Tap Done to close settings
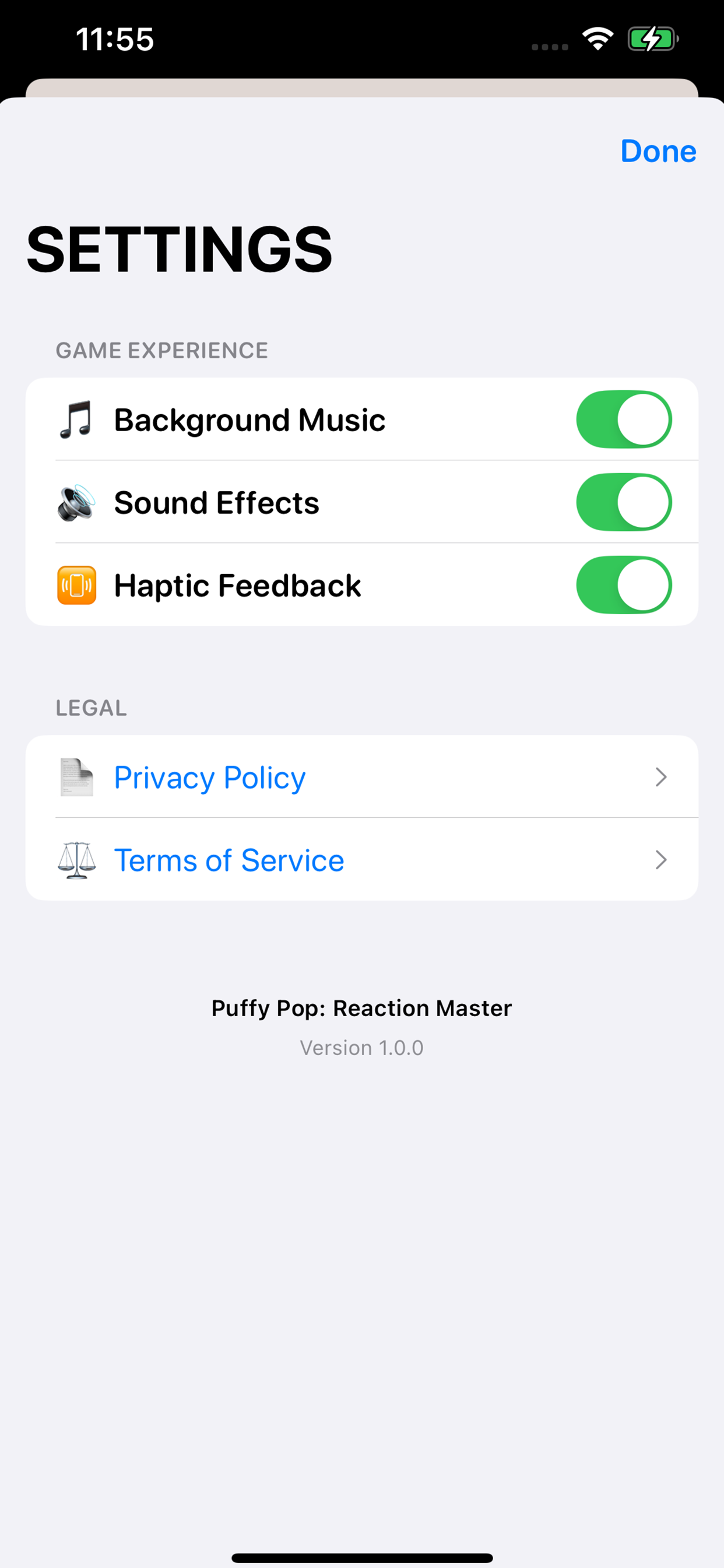The height and width of the screenshot is (1568, 724). click(658, 151)
